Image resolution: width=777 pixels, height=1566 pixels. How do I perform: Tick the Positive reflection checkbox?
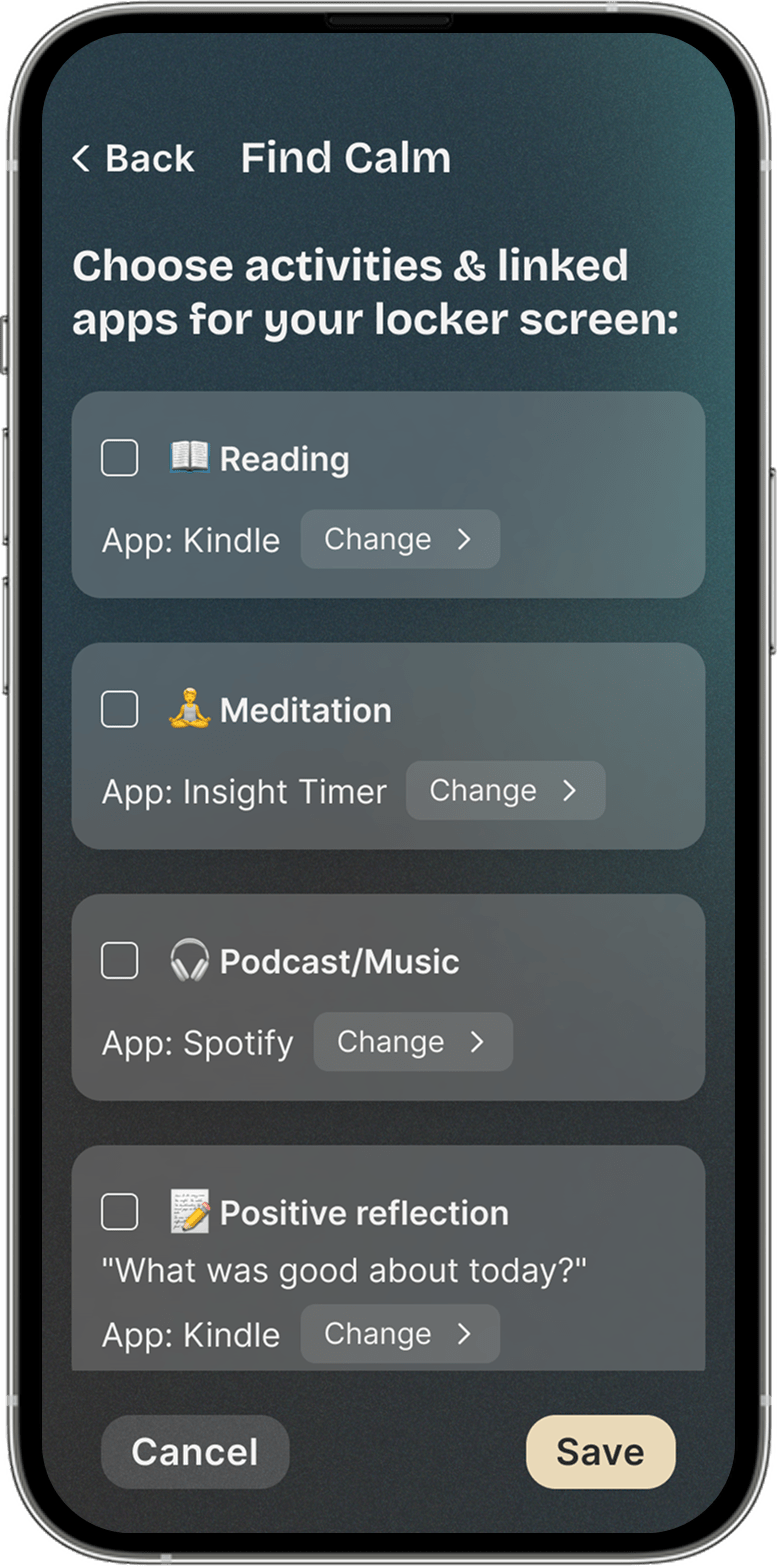(x=120, y=1212)
